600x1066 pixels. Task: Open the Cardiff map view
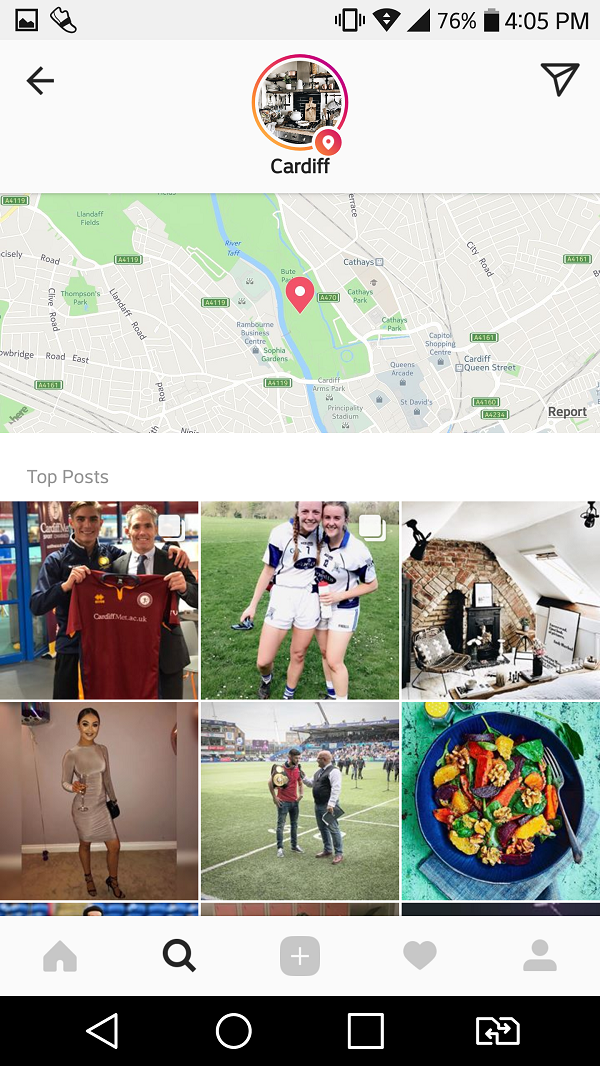pos(300,313)
